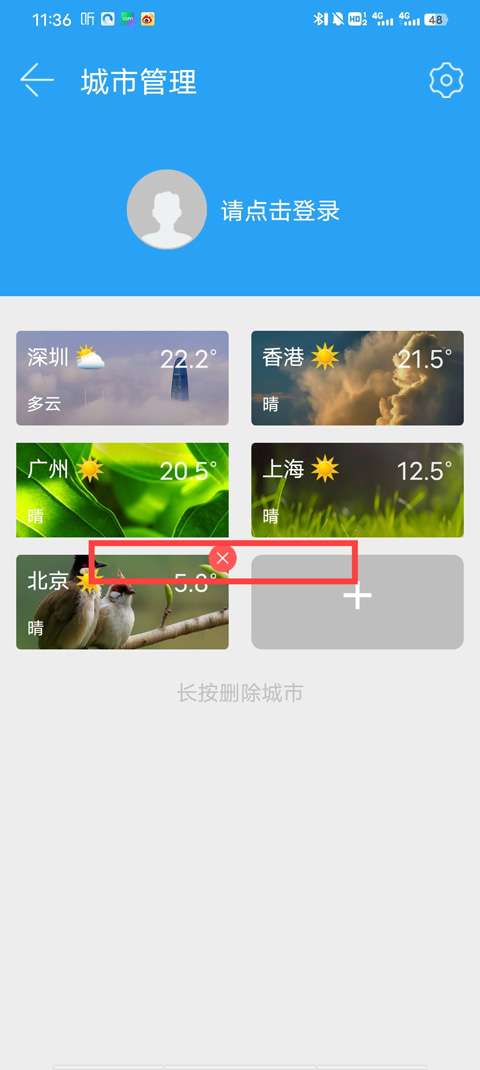Screen dimensions: 480x1070
Task: View 广州 weather card
Action: pos(122,490)
